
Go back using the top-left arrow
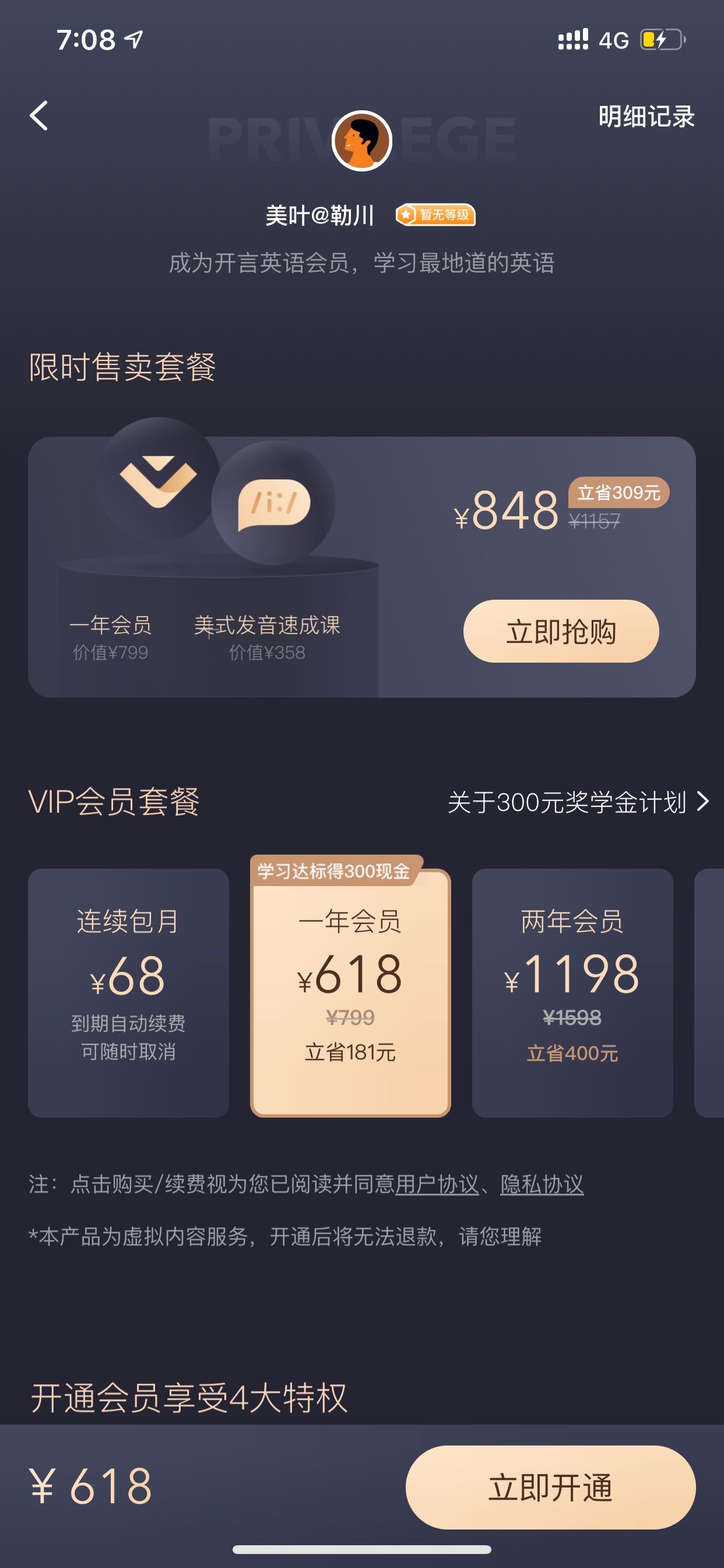39,116
